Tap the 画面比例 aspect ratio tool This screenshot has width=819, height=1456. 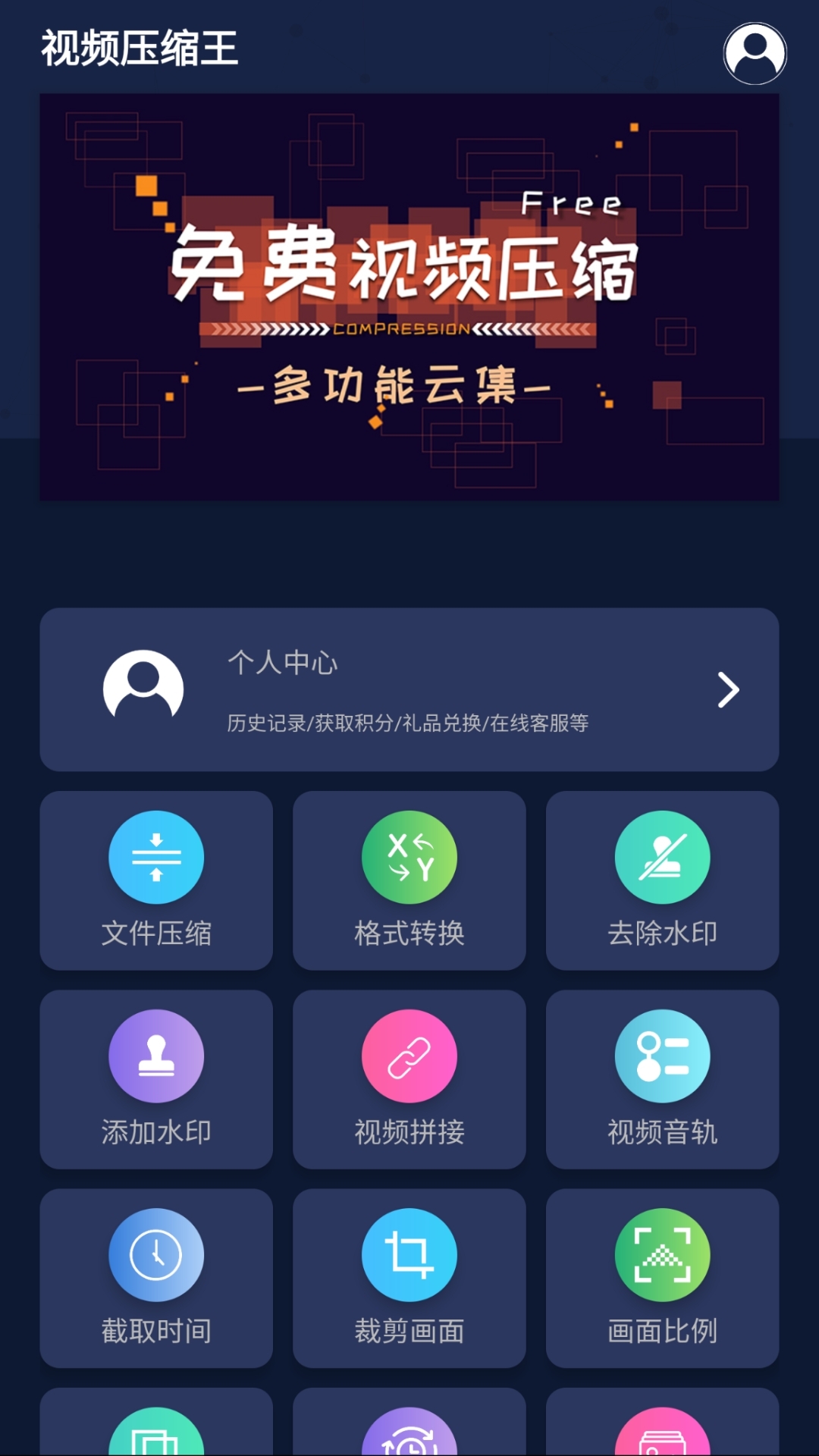pos(663,1278)
